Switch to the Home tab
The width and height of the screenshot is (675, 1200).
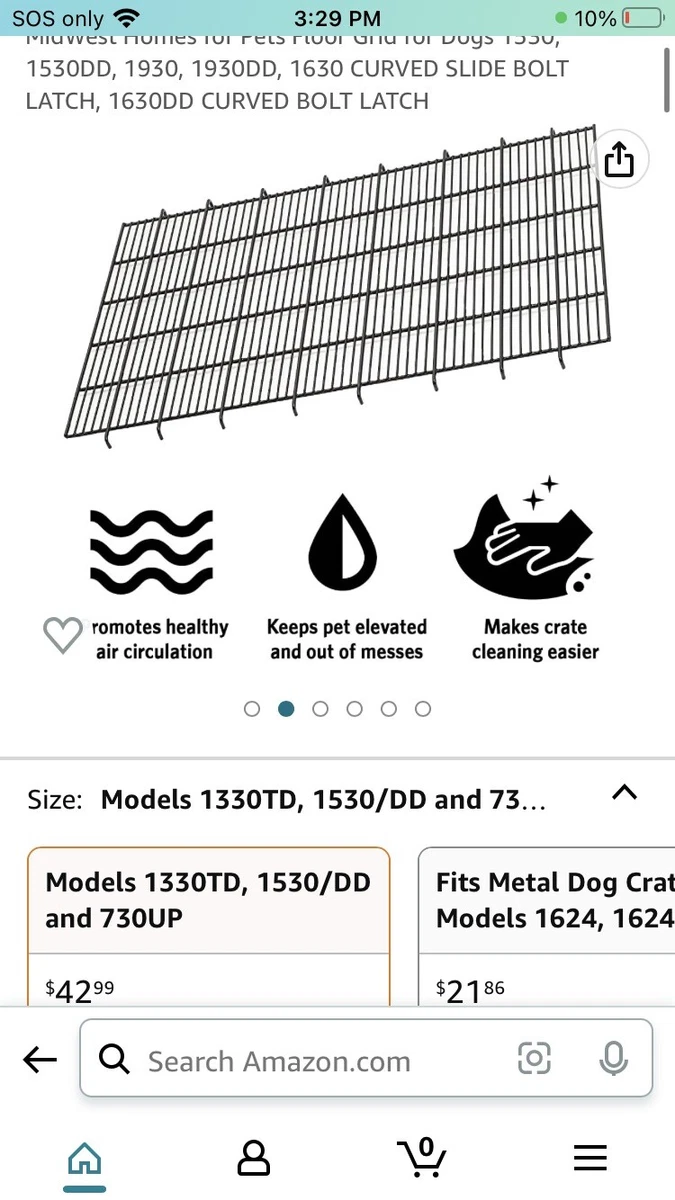(84, 1159)
